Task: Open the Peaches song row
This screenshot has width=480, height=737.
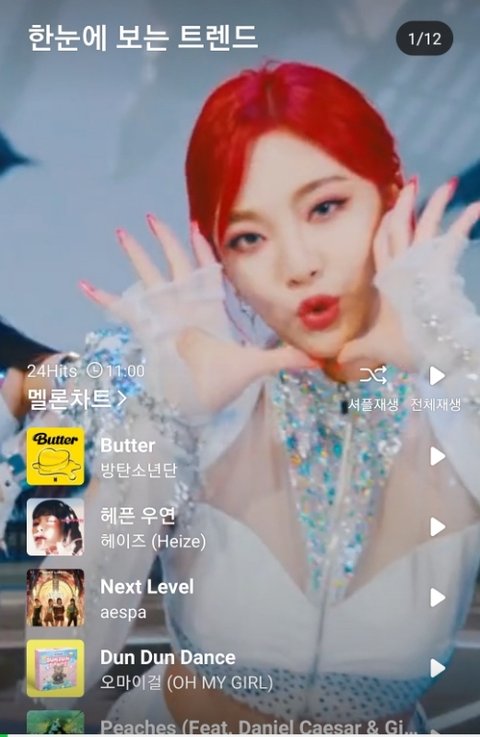Action: click(240, 723)
